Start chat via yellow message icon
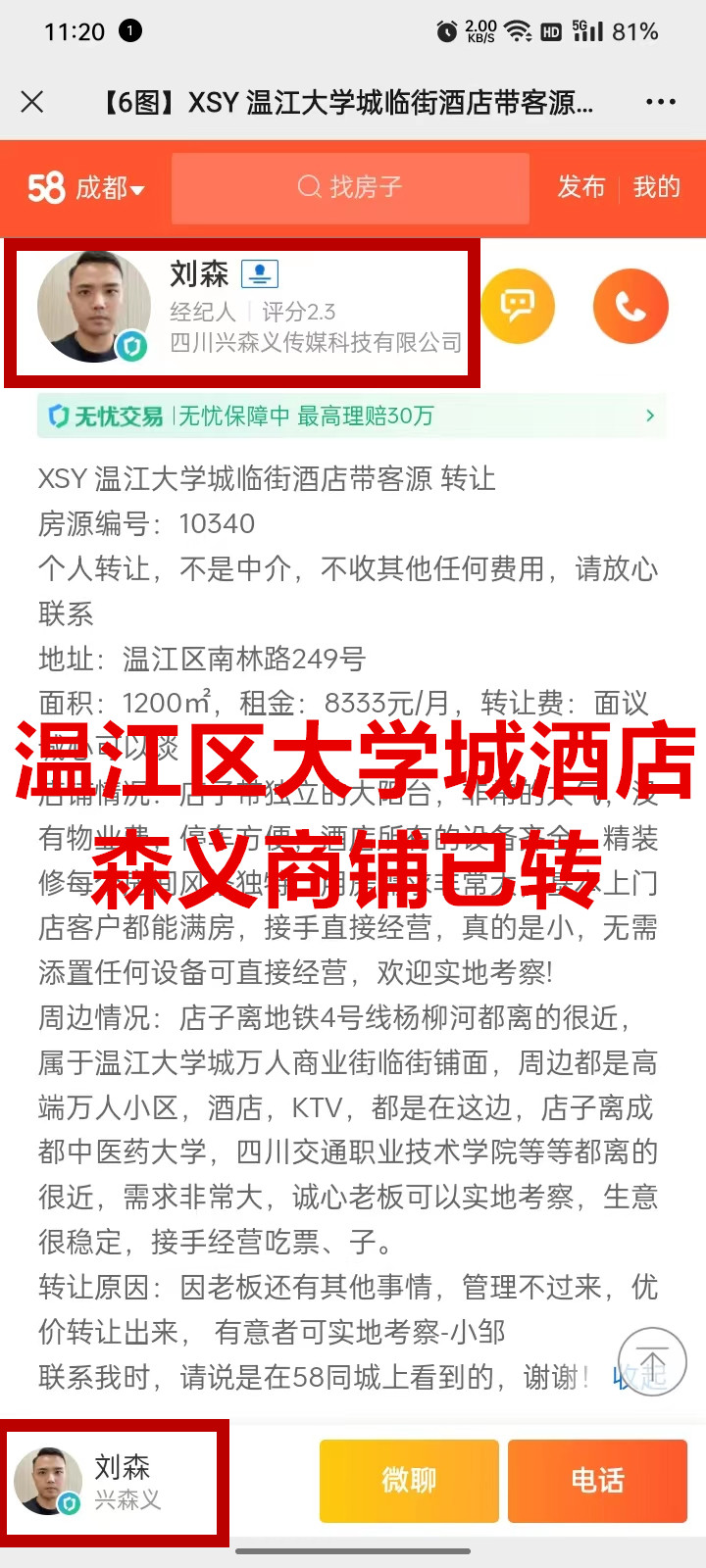Screen dimensions: 706x1568 coord(518,307)
